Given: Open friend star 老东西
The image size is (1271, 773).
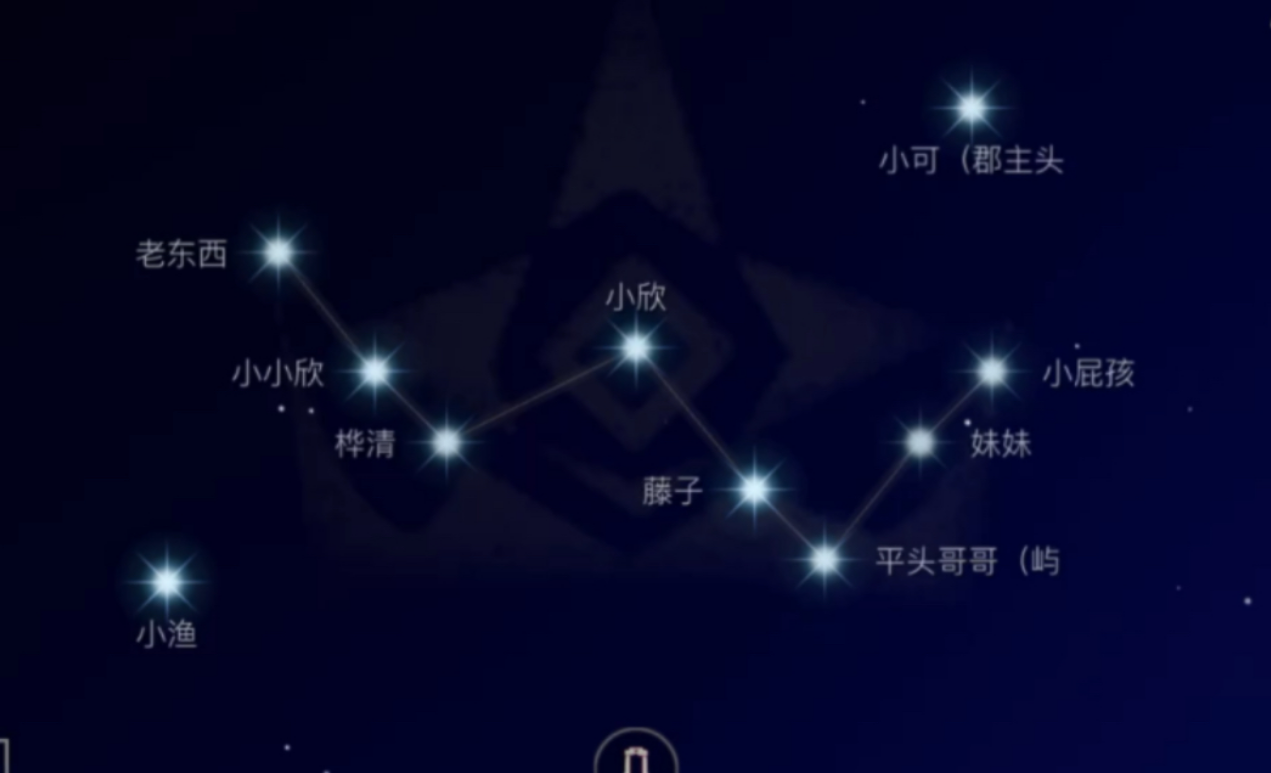Looking at the screenshot, I should coord(279,253).
